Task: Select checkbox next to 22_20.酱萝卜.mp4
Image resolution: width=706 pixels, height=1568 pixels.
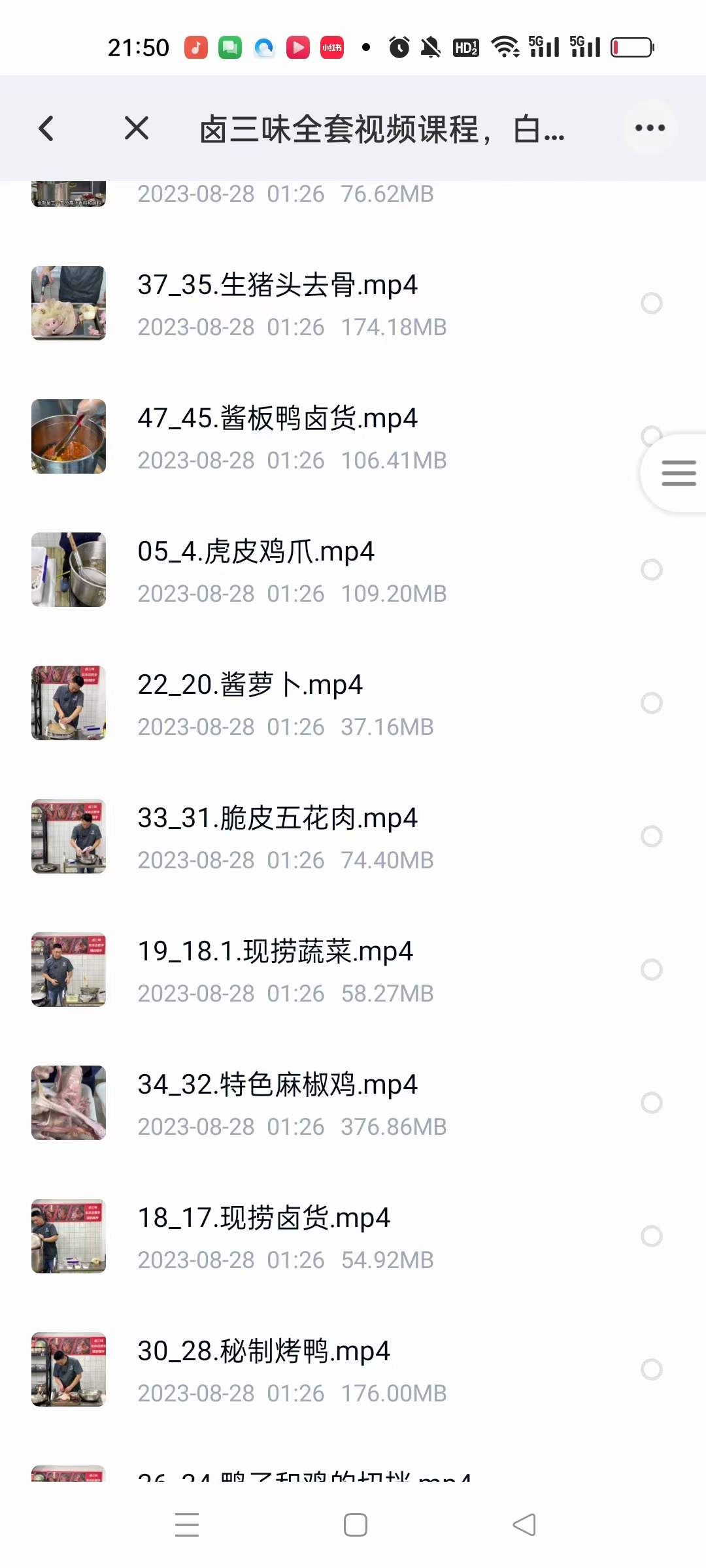Action: [x=652, y=704]
